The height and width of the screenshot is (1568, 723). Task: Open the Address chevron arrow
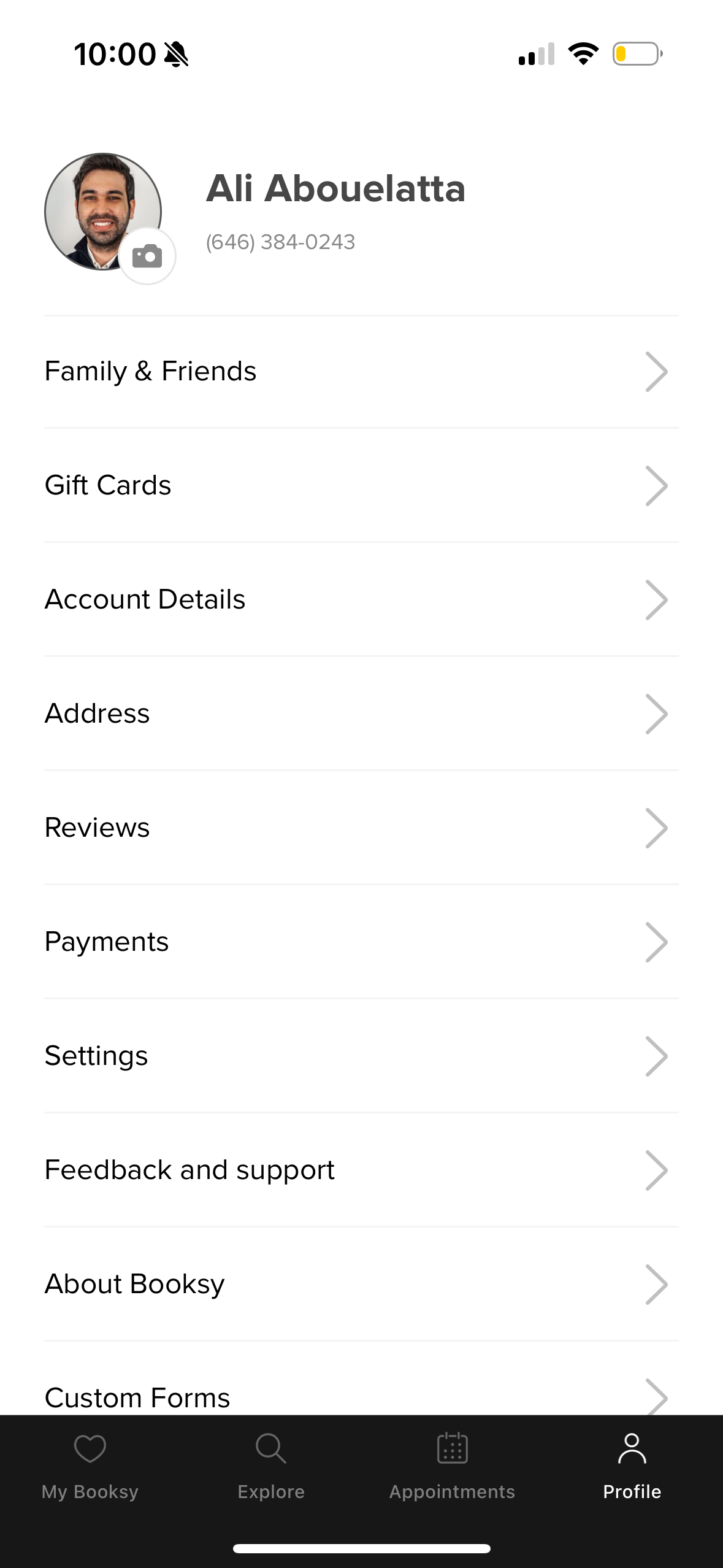click(657, 713)
